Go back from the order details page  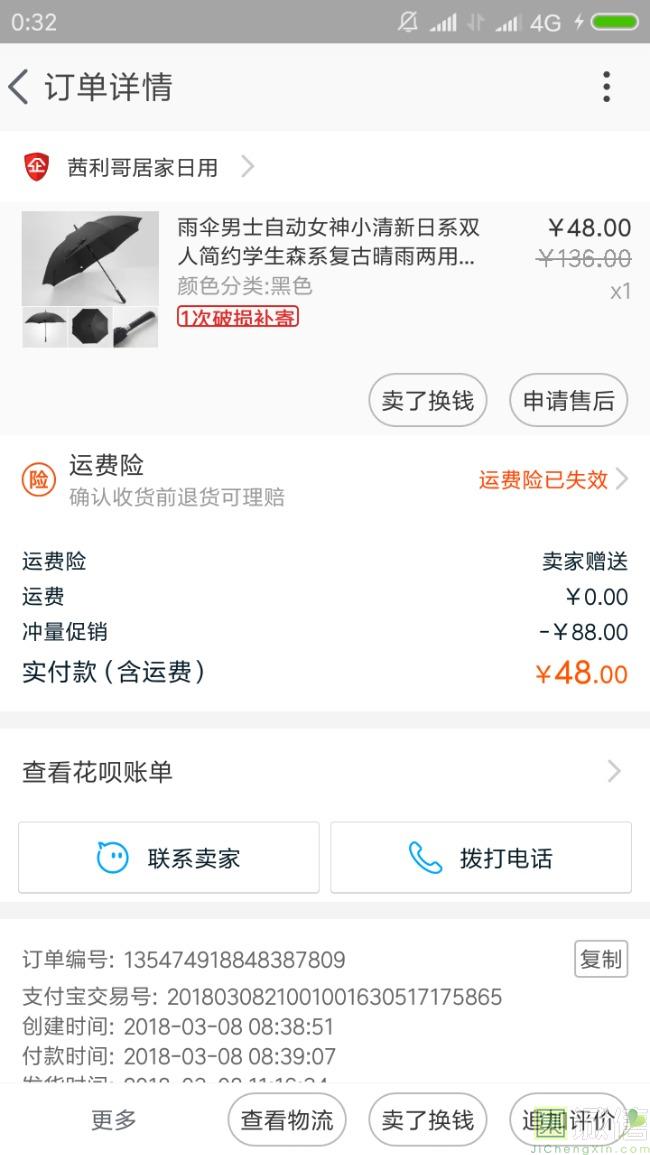20,87
